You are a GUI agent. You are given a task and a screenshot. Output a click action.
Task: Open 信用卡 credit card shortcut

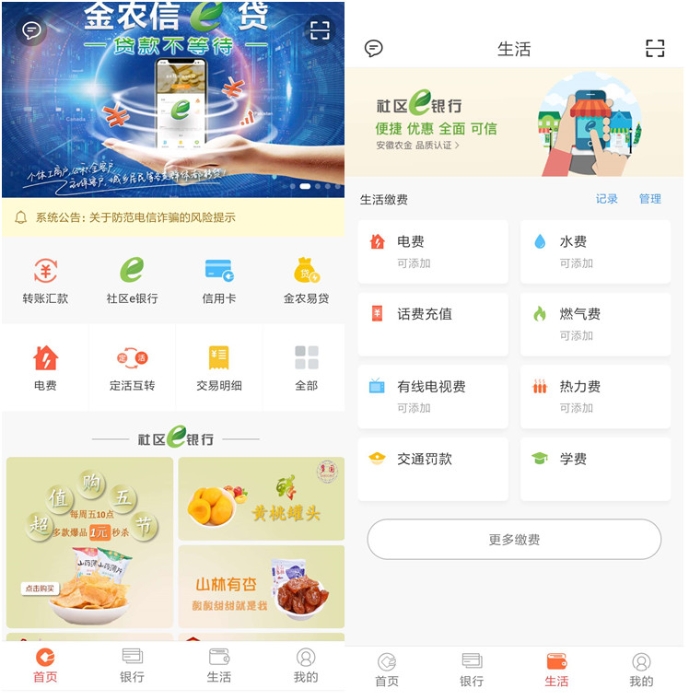point(219,281)
